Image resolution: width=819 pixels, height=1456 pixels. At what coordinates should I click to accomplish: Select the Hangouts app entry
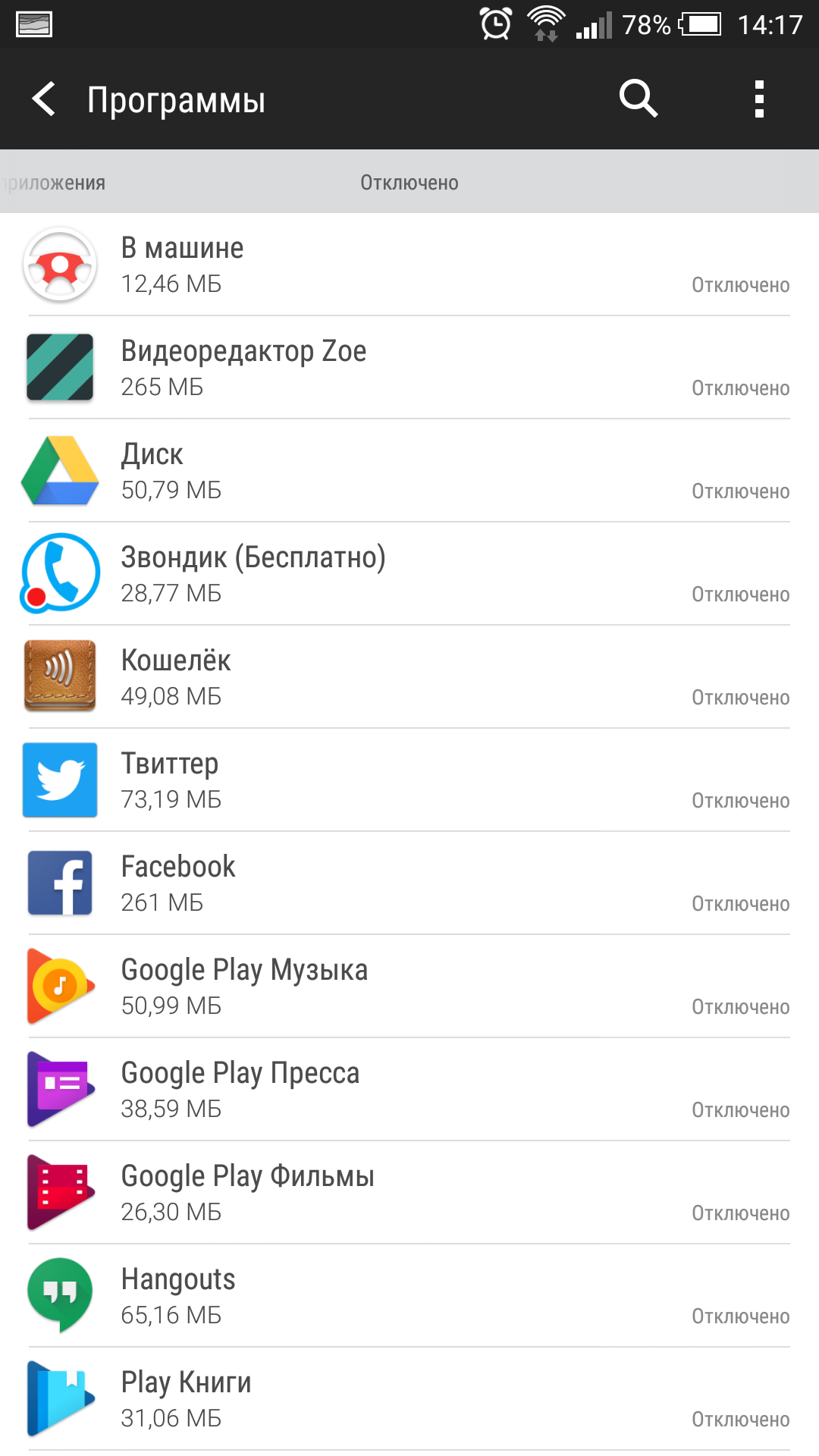pyautogui.click(x=409, y=1296)
